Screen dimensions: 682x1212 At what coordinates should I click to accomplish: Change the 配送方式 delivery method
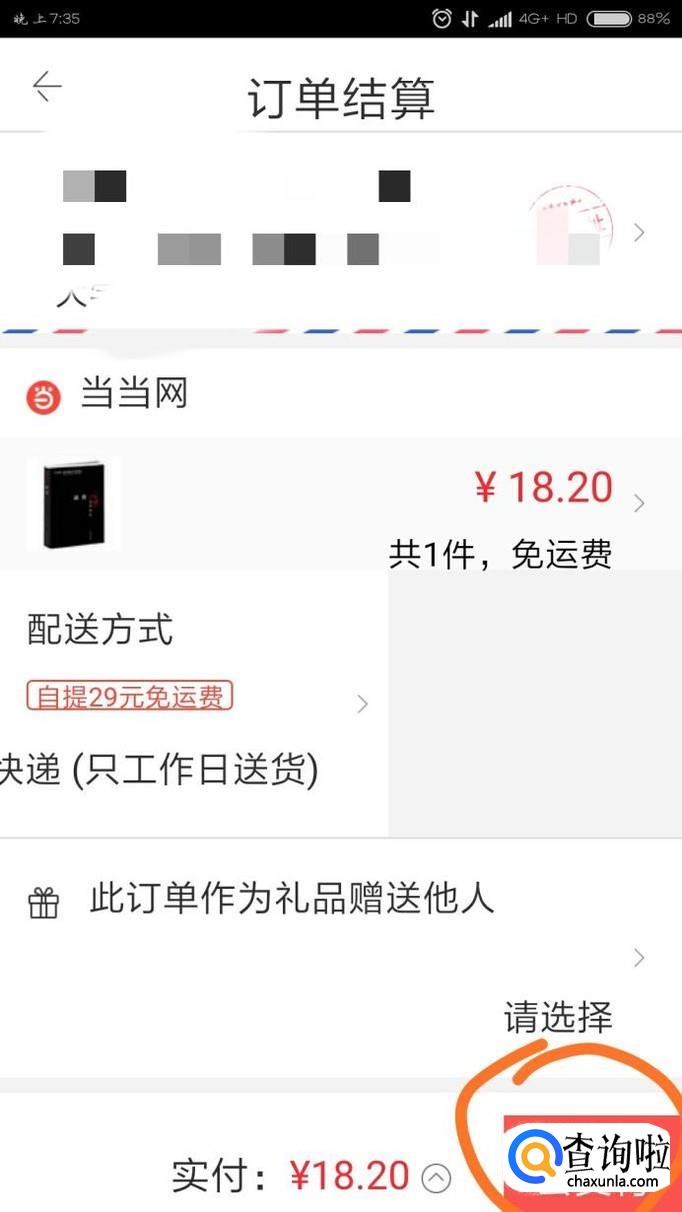[x=194, y=704]
